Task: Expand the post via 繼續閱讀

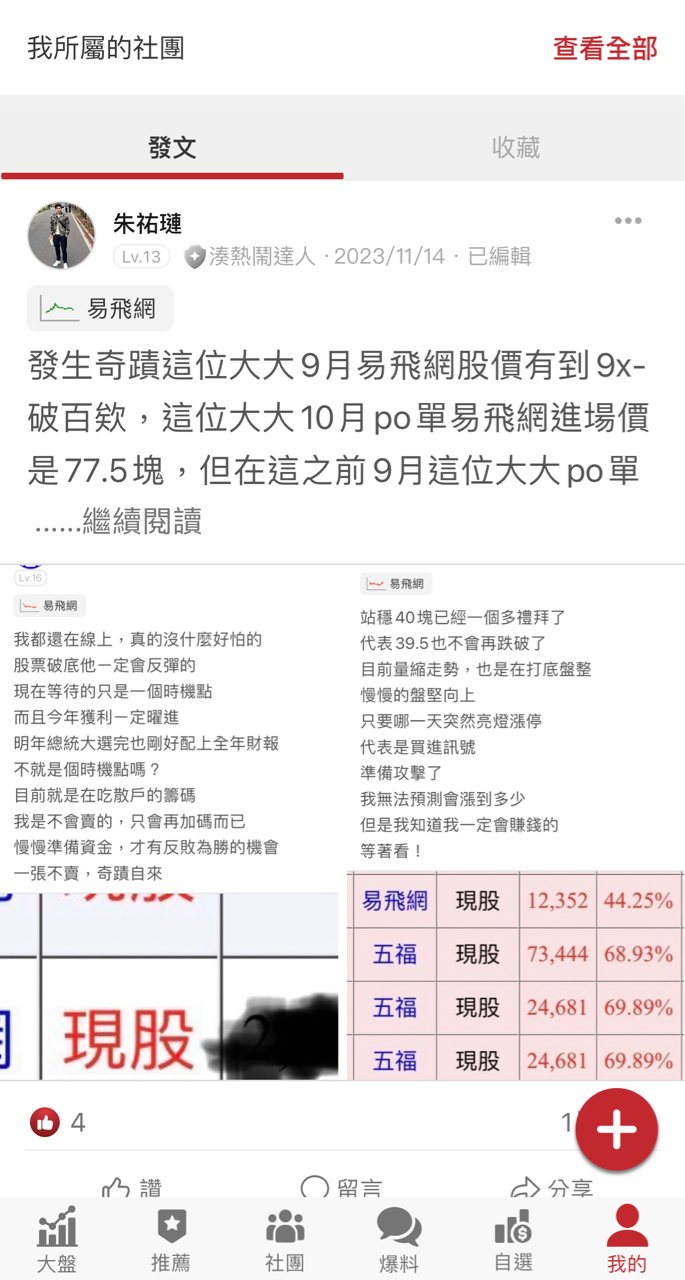Action: 142,521
